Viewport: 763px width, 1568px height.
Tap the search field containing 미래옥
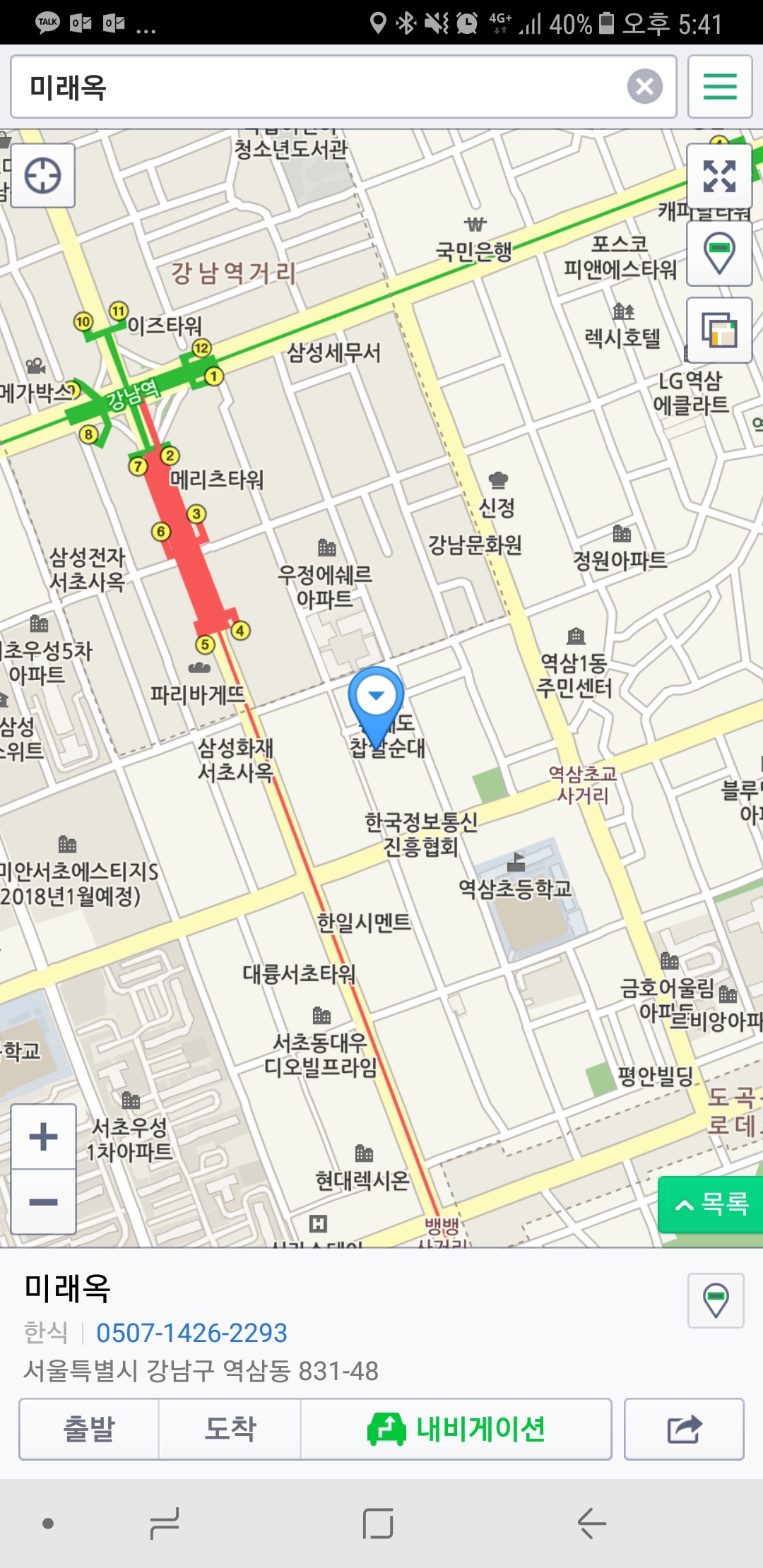tap(318, 87)
